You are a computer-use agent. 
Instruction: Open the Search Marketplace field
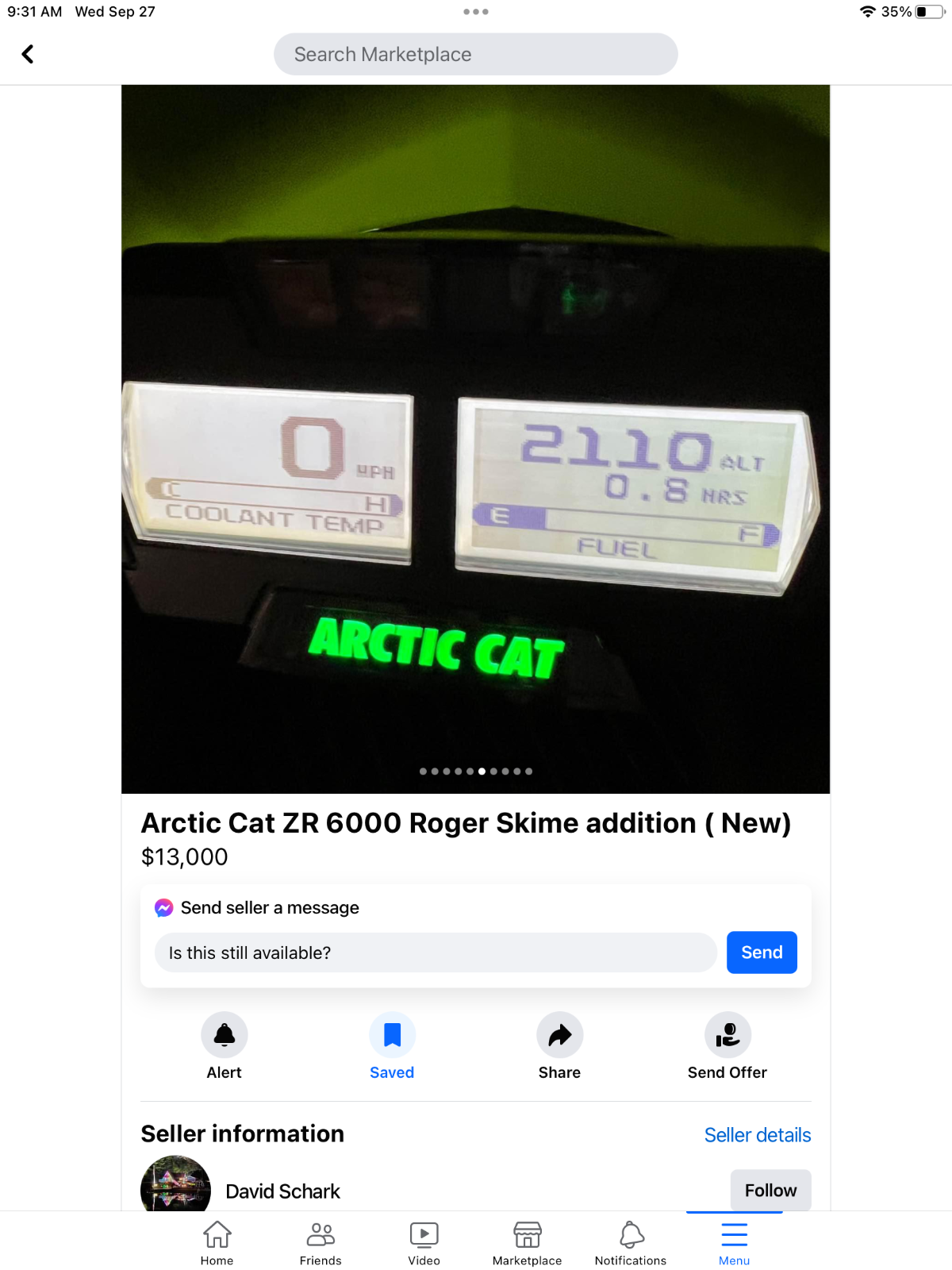(476, 54)
